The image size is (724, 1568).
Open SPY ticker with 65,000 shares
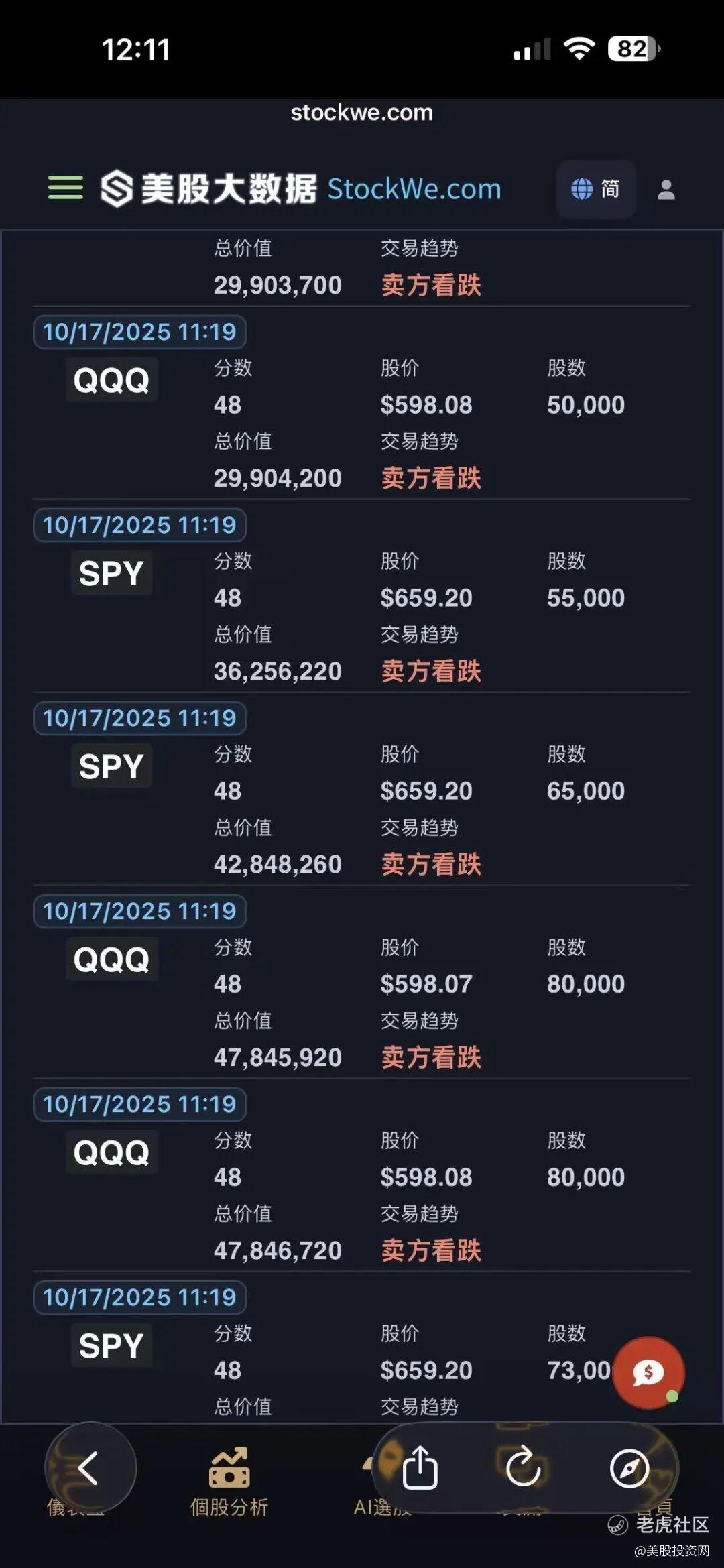point(111,766)
